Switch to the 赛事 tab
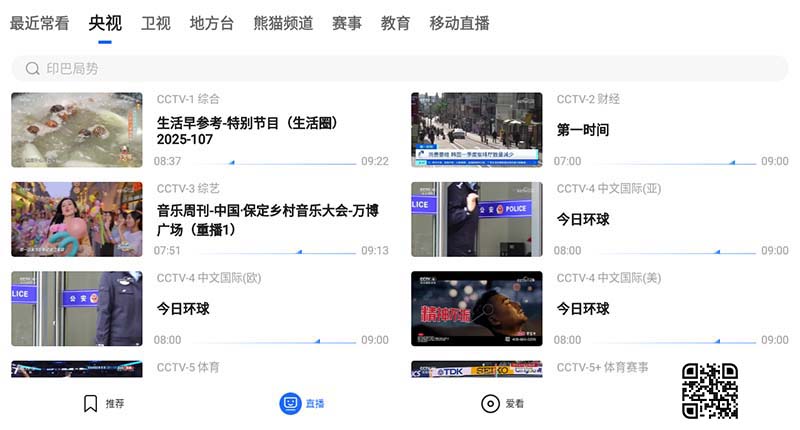 pyautogui.click(x=347, y=23)
